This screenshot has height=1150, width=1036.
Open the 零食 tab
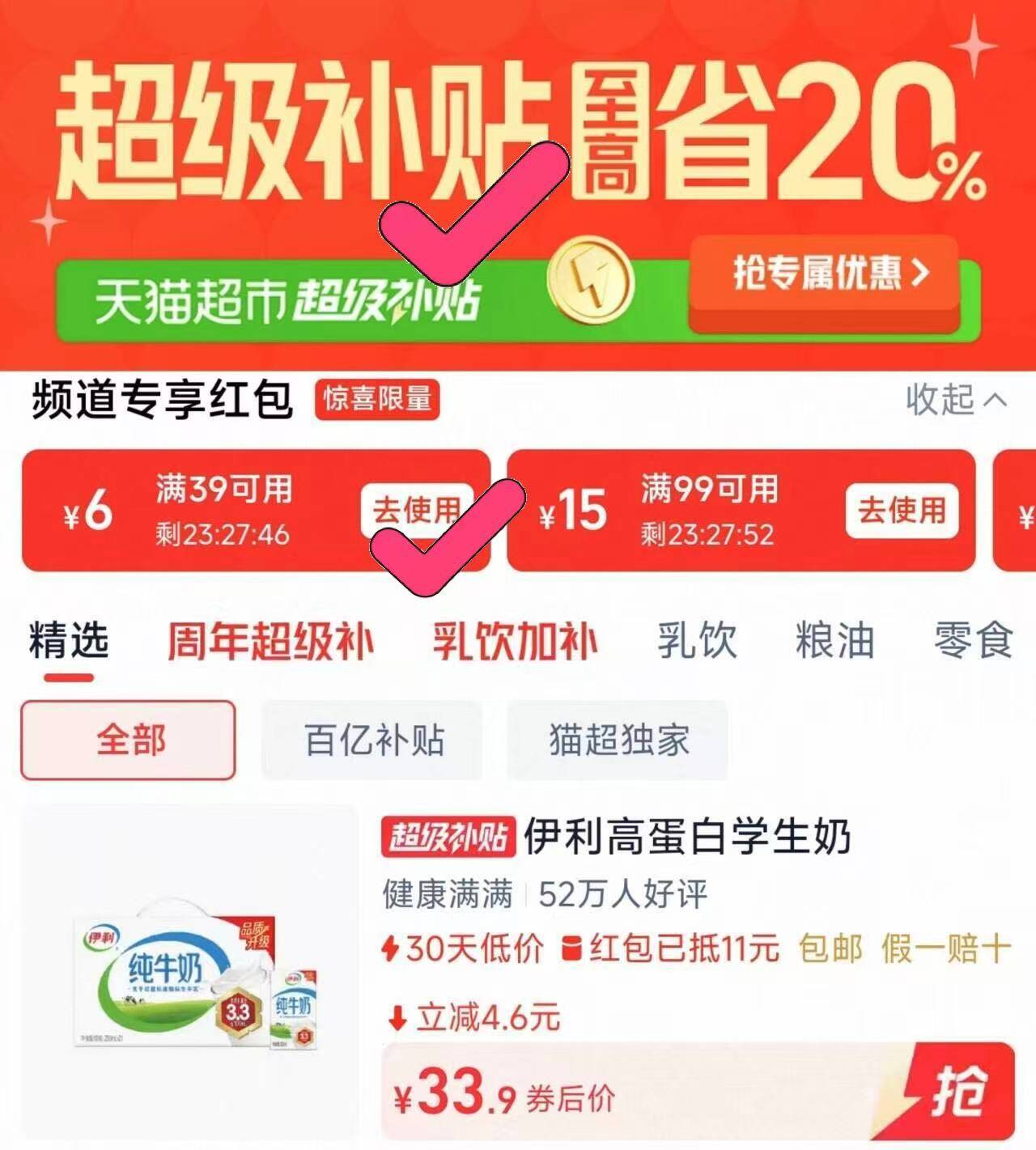pos(973,641)
